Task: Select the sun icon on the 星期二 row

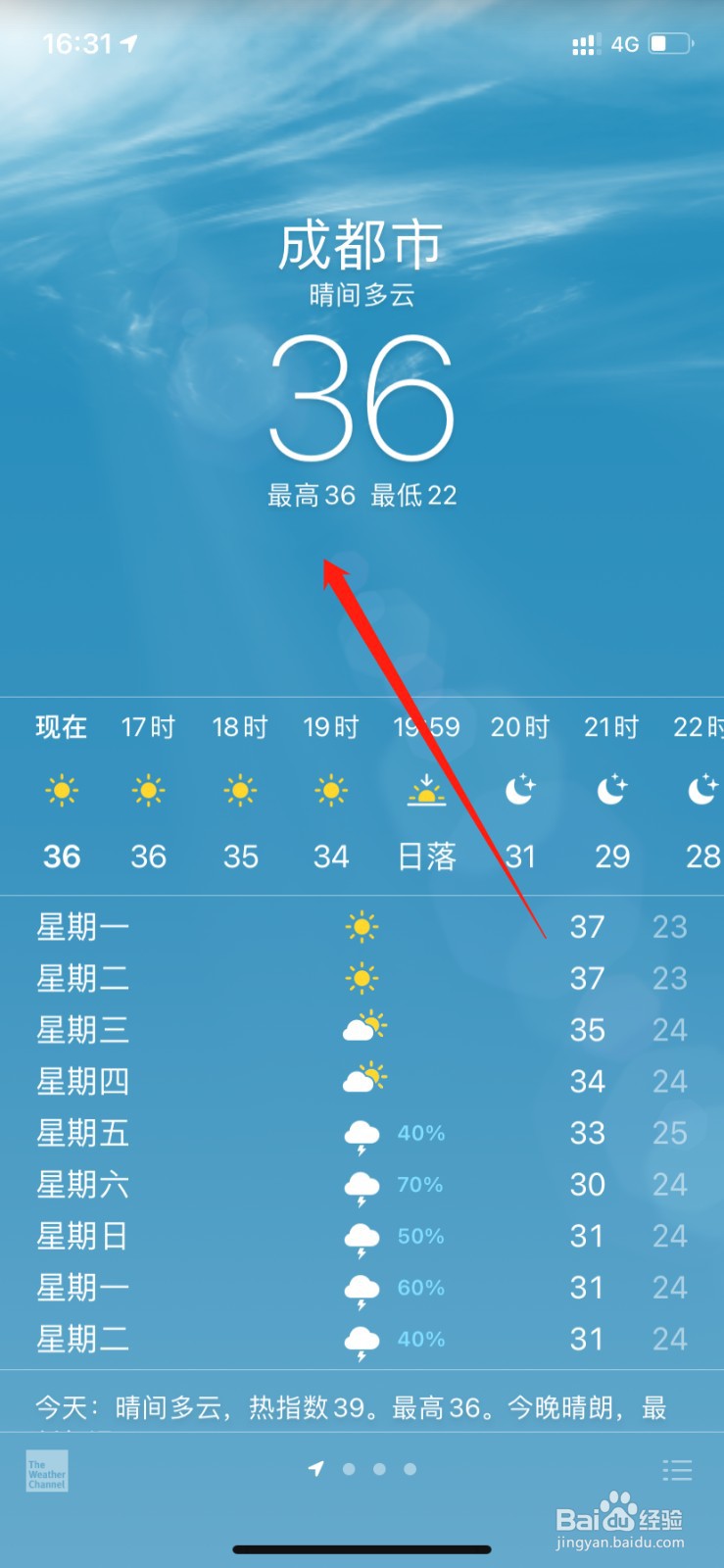Action: point(362,977)
